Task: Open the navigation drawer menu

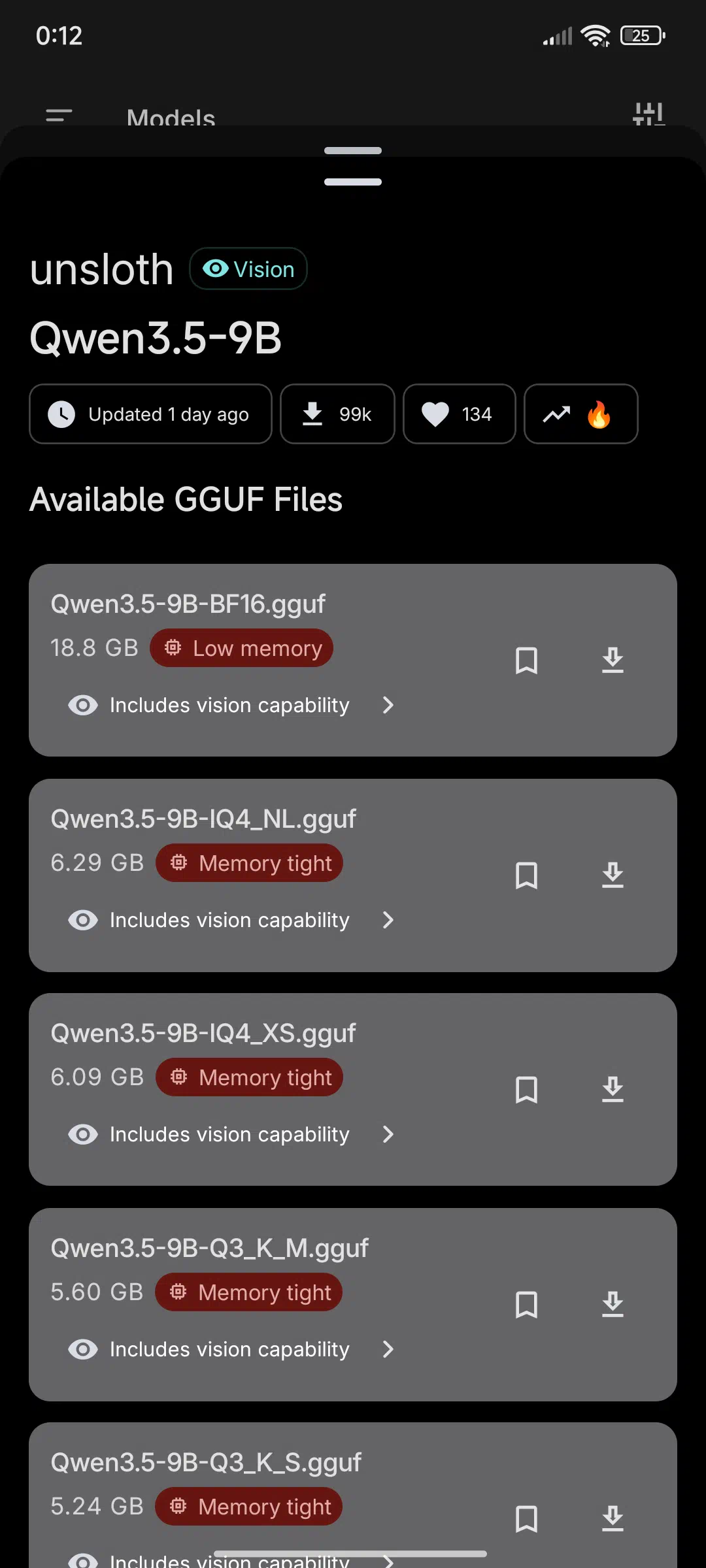Action: pos(59,116)
